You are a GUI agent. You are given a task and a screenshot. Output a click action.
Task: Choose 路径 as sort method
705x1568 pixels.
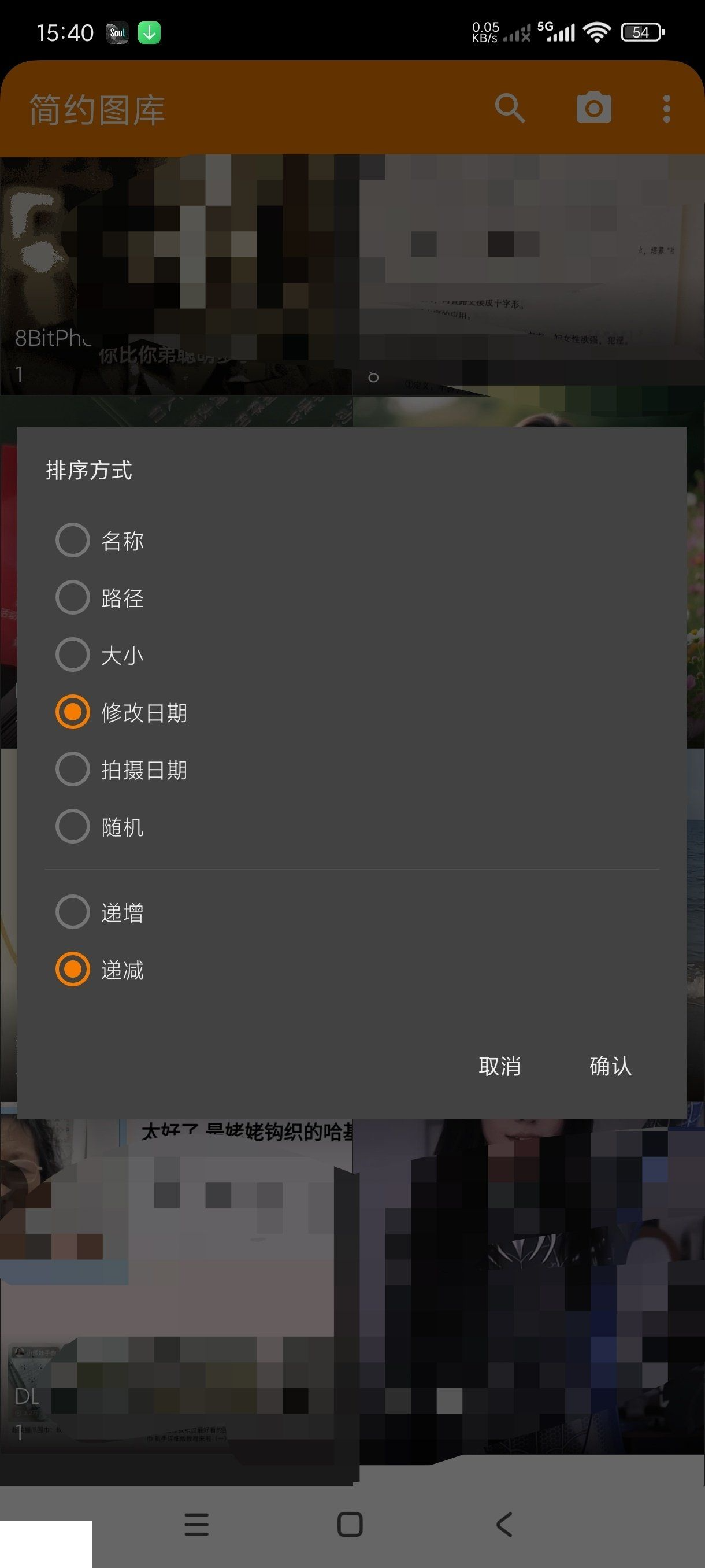click(x=122, y=597)
